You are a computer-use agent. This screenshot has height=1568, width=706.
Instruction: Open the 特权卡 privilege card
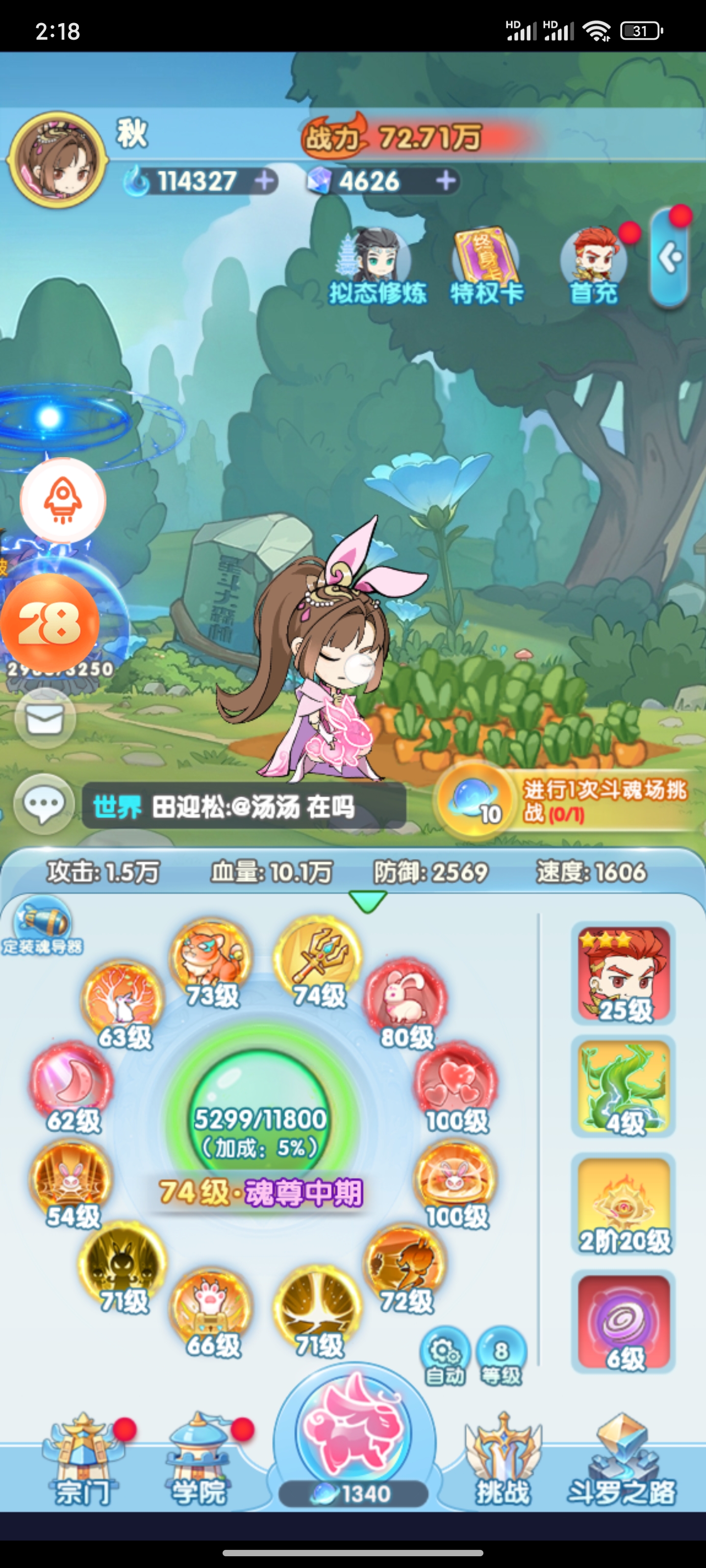pos(486,266)
